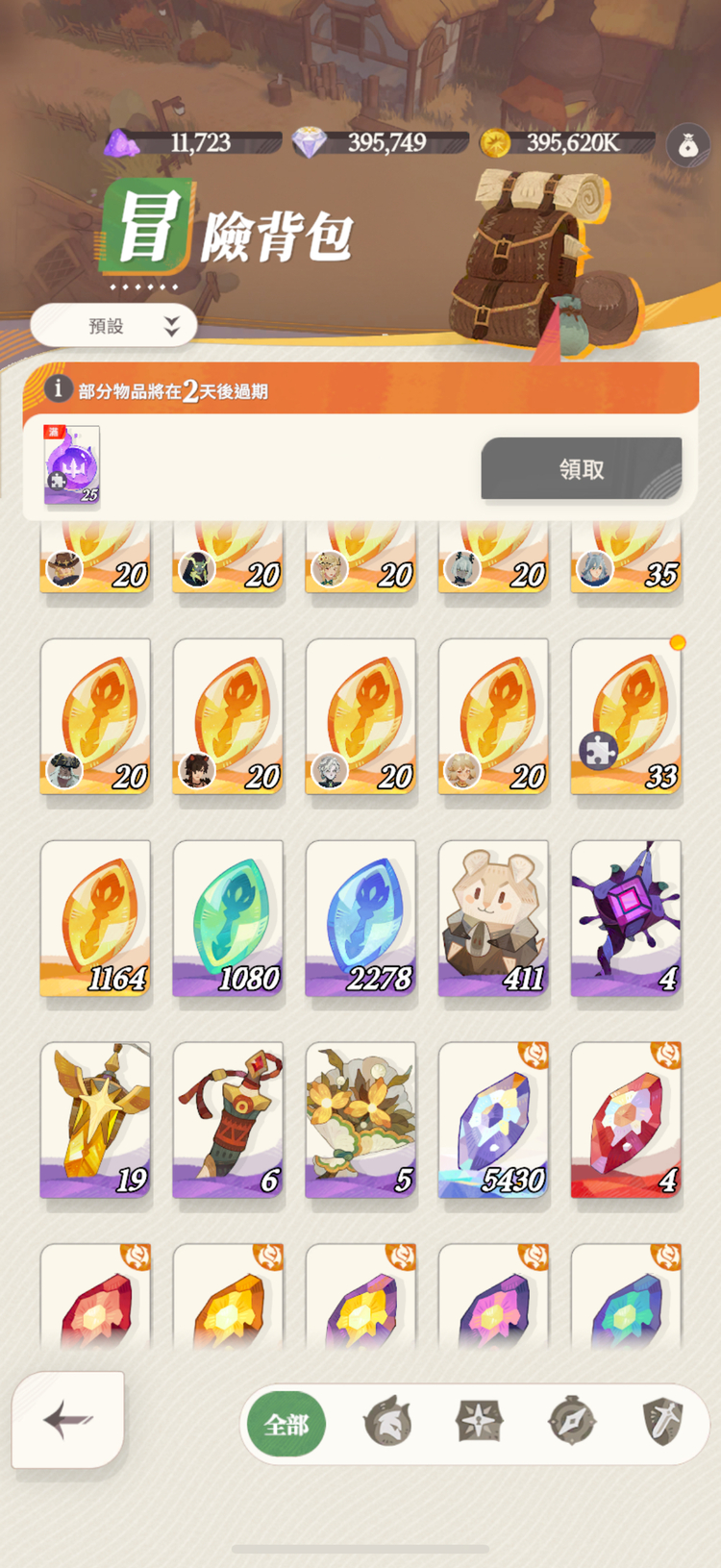Viewport: 721px width, 1568px height.
Task: Open the hamster item with 411
Action: tap(493, 918)
